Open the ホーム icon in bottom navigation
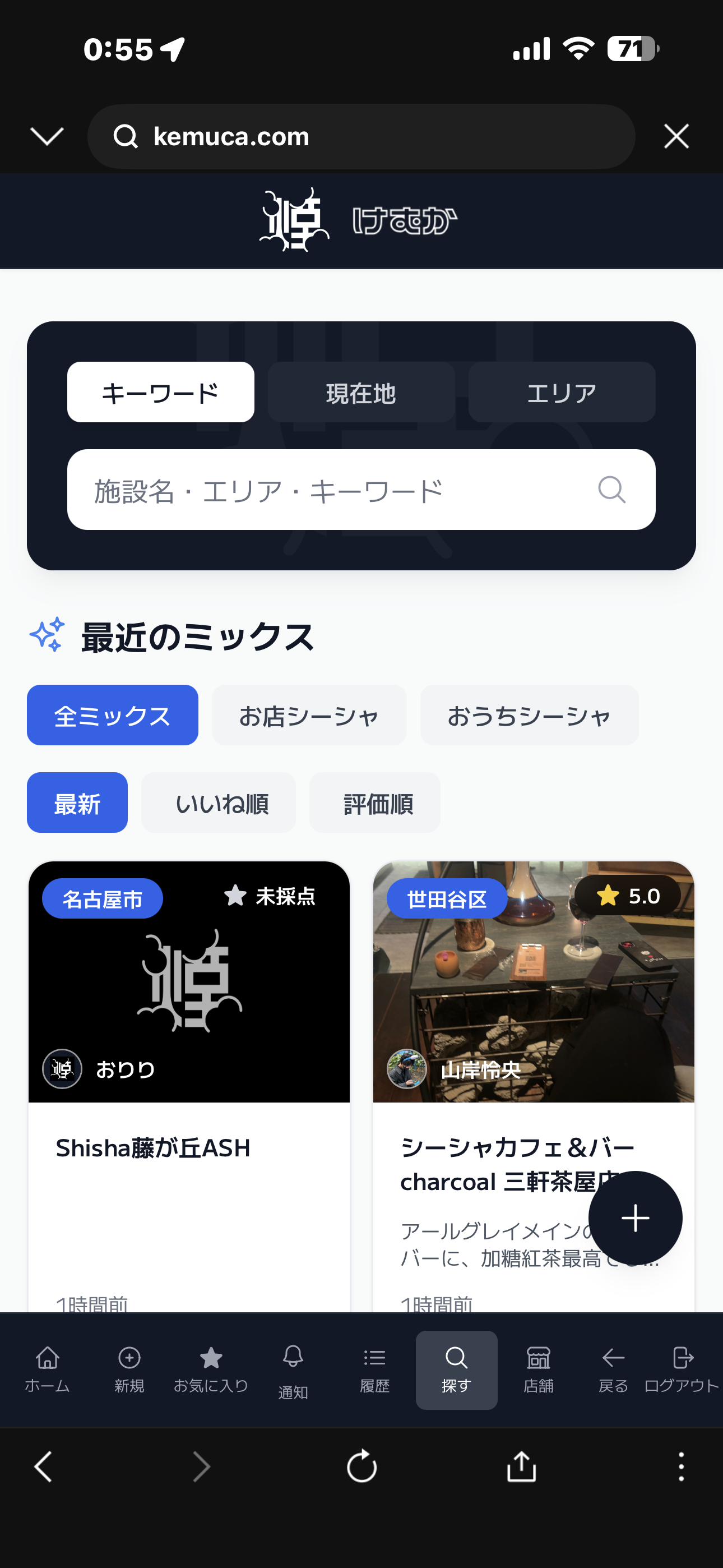The width and height of the screenshot is (723, 1568). 47,1363
